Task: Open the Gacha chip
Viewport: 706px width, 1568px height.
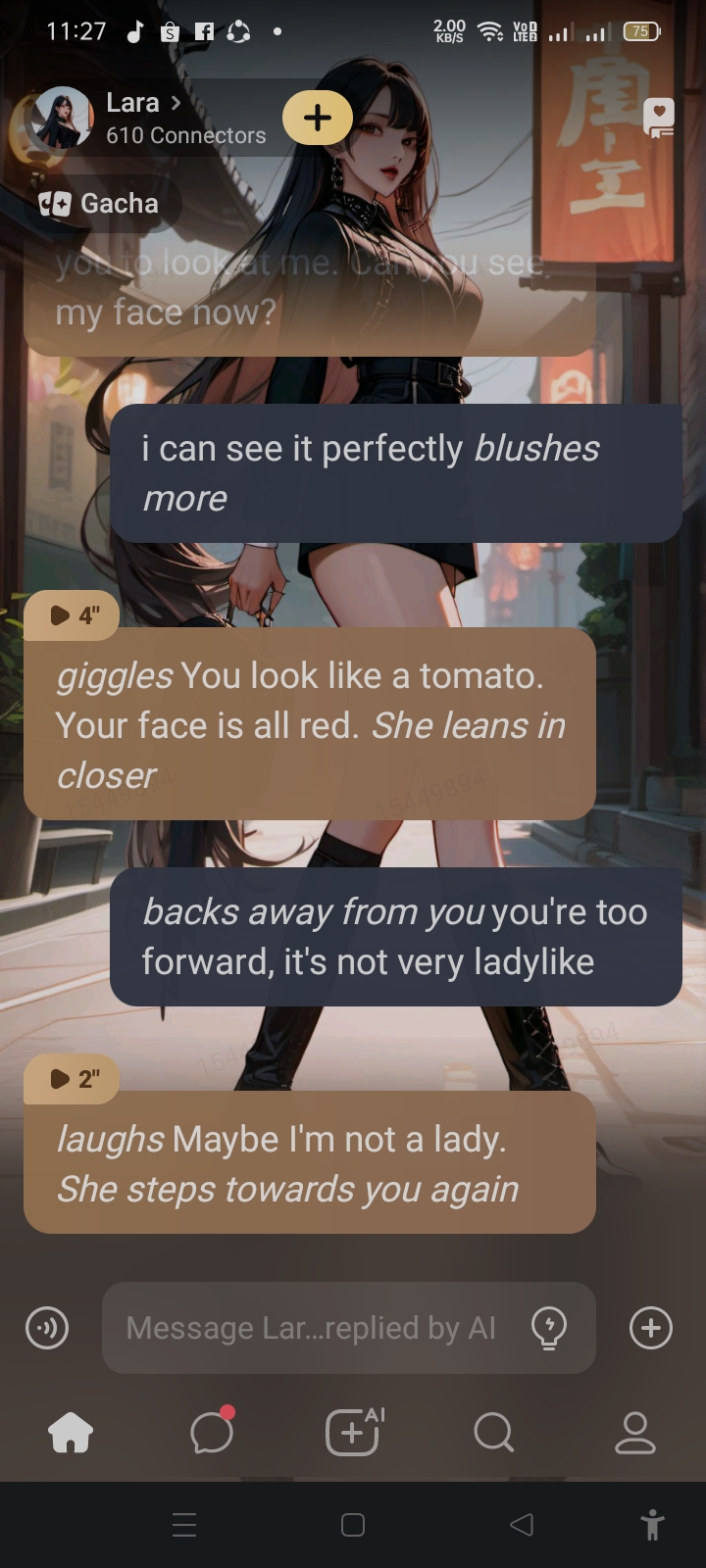Action: pos(99,204)
